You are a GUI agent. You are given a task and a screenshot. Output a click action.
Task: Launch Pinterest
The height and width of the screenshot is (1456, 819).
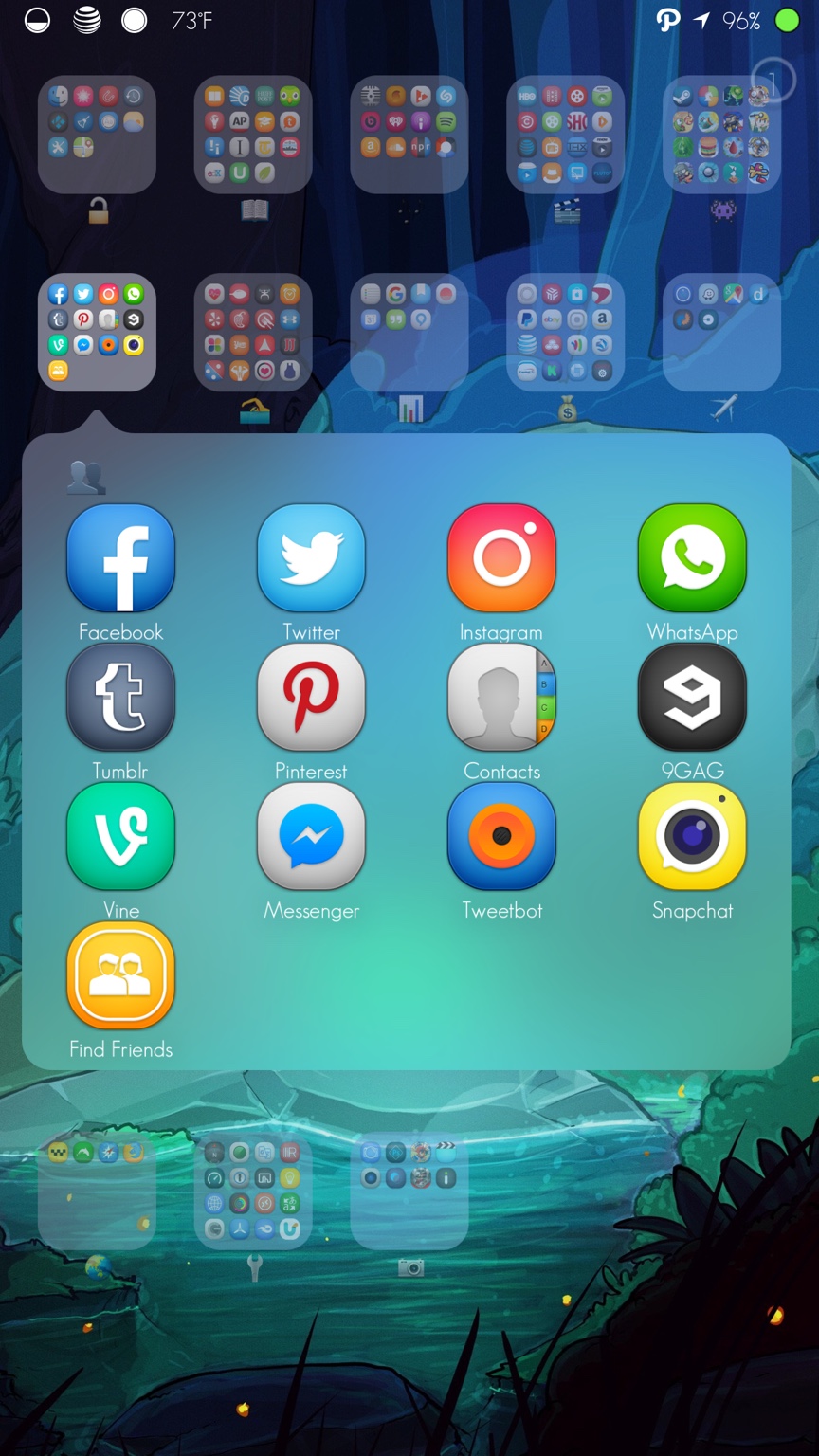[x=311, y=698]
